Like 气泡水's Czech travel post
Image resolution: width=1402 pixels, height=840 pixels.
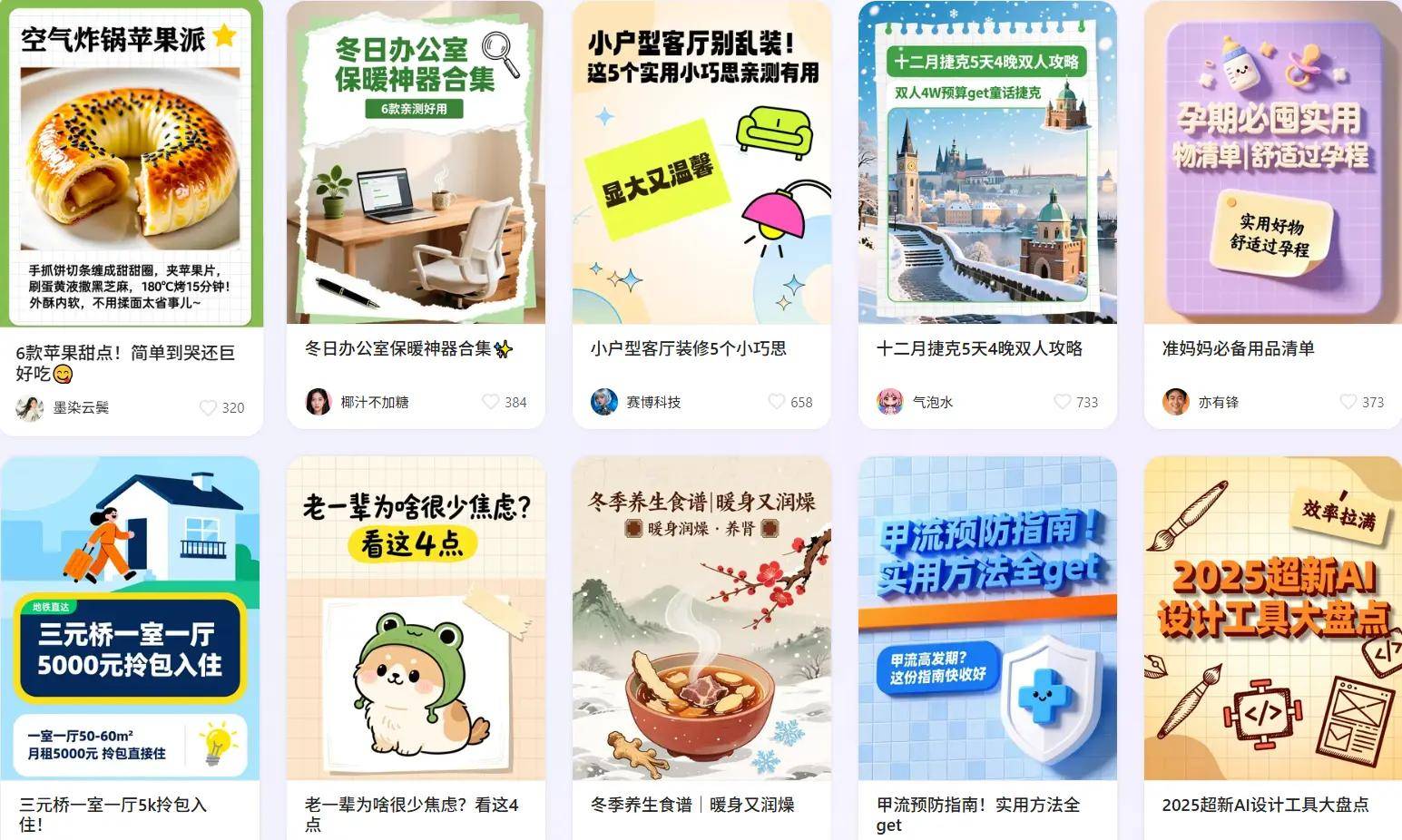click(x=1063, y=402)
